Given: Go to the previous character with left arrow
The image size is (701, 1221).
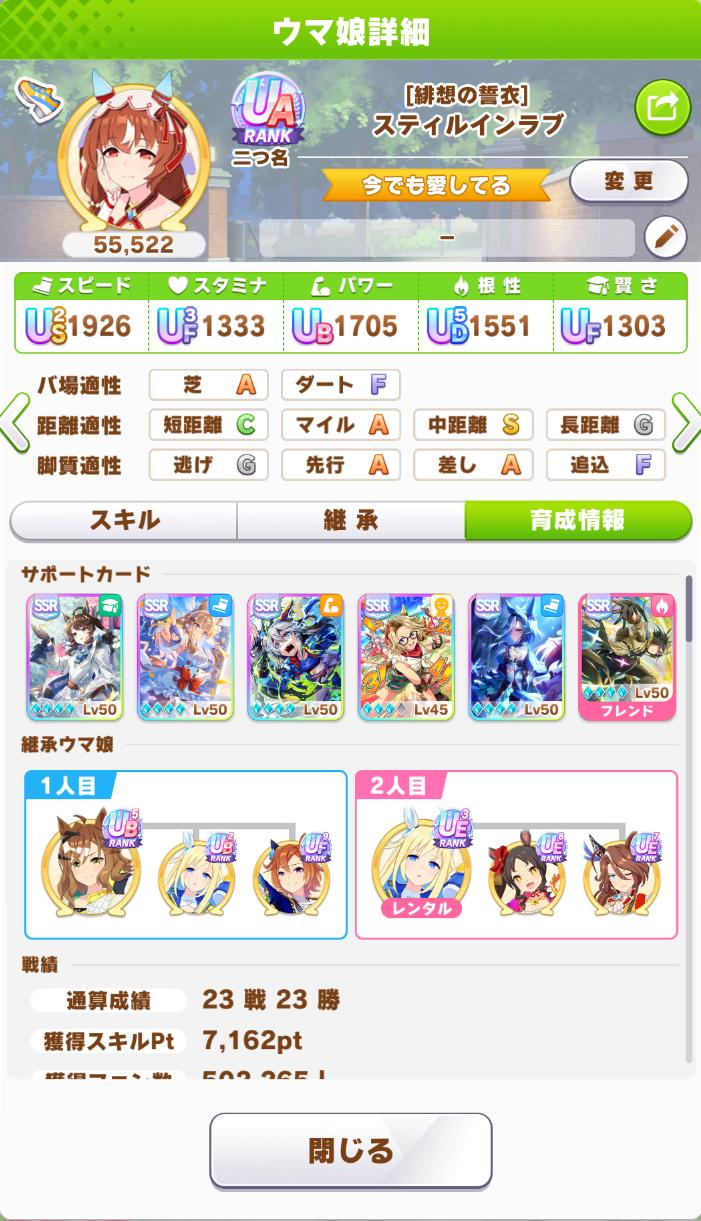Looking at the screenshot, I should [14, 423].
